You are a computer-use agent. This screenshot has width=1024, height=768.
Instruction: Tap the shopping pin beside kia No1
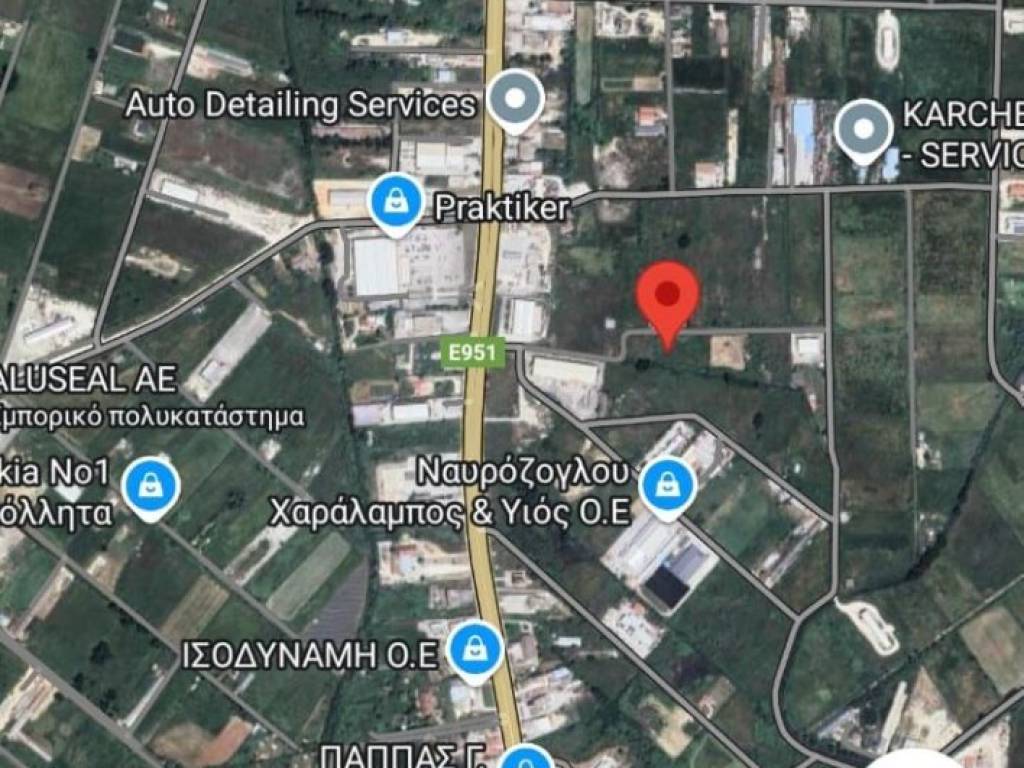pos(150,487)
